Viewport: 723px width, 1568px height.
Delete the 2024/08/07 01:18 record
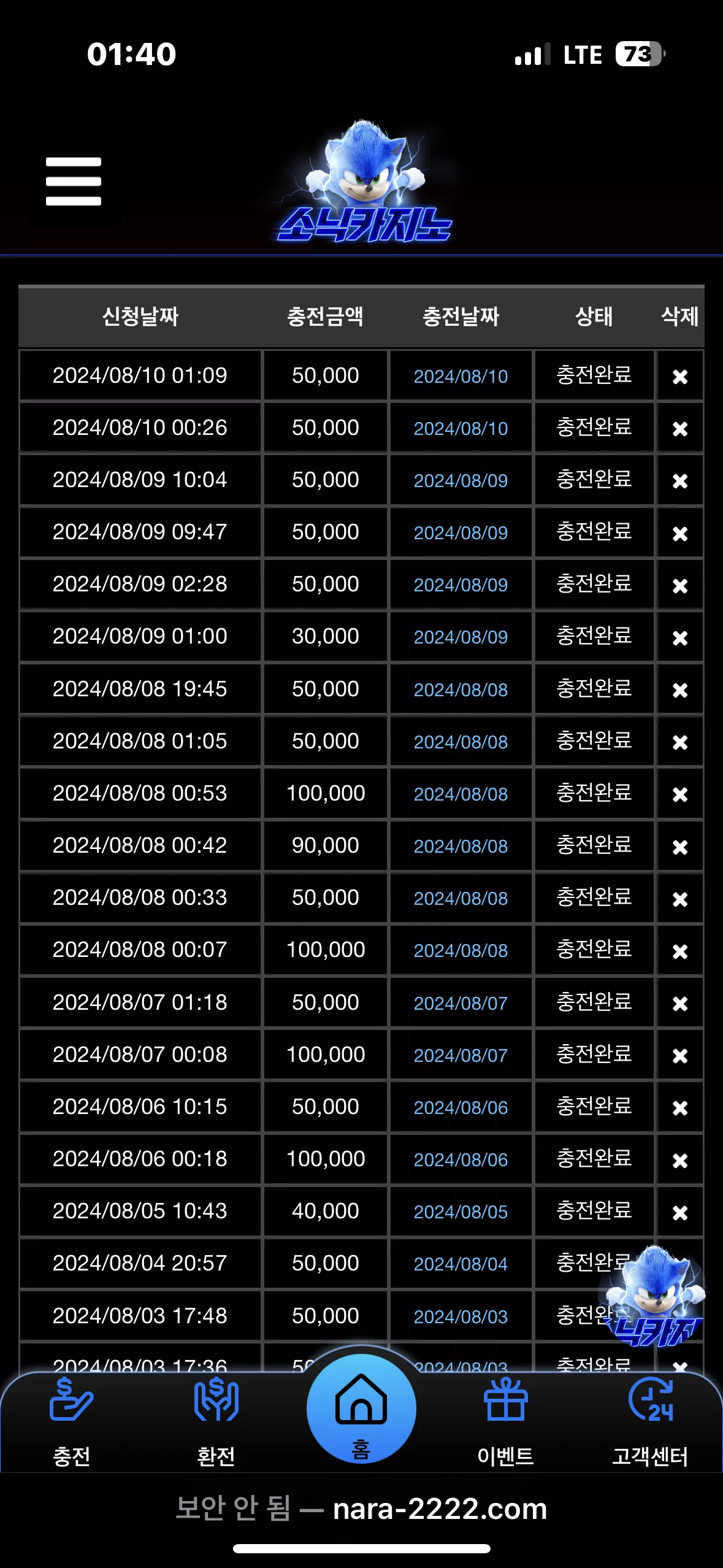click(679, 1003)
